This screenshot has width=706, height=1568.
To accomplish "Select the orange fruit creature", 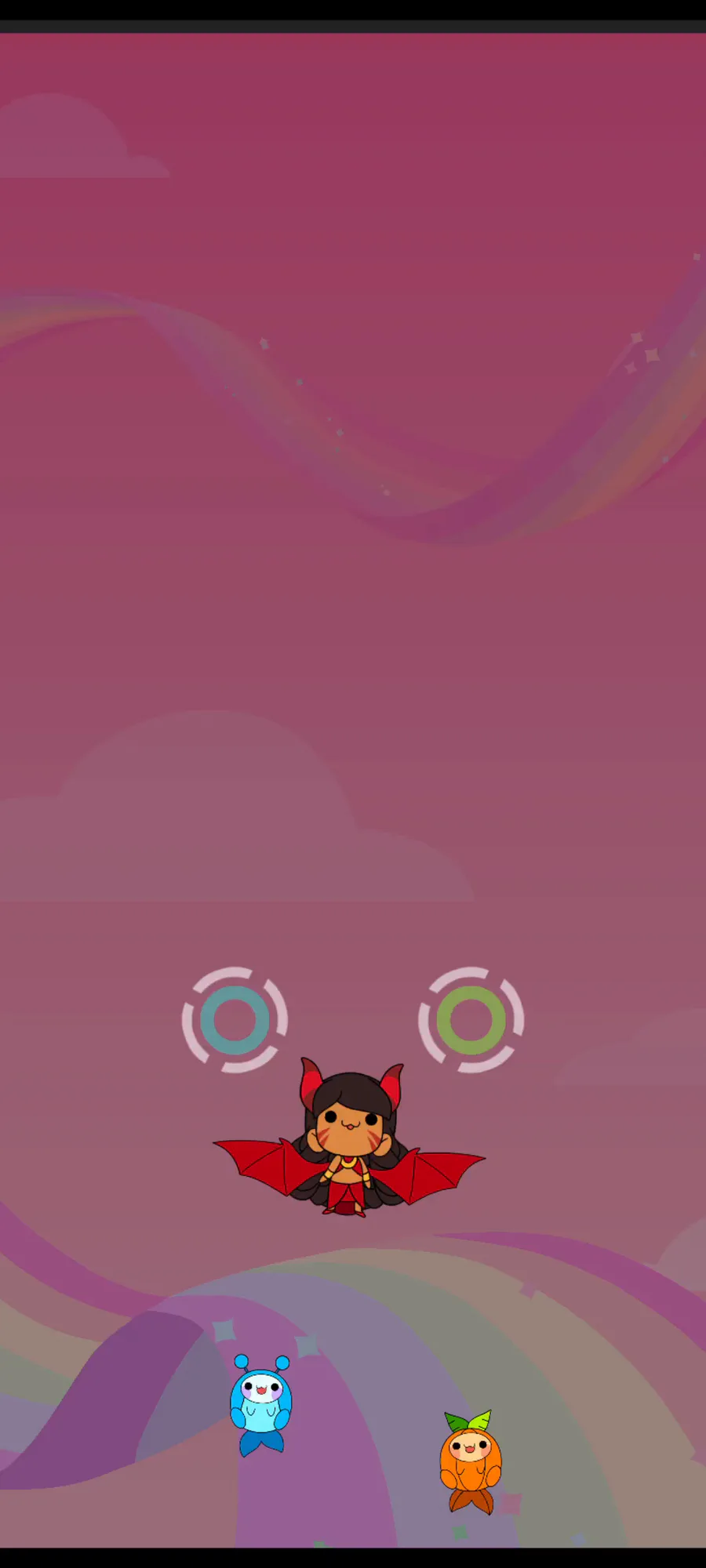I will click(x=470, y=1461).
